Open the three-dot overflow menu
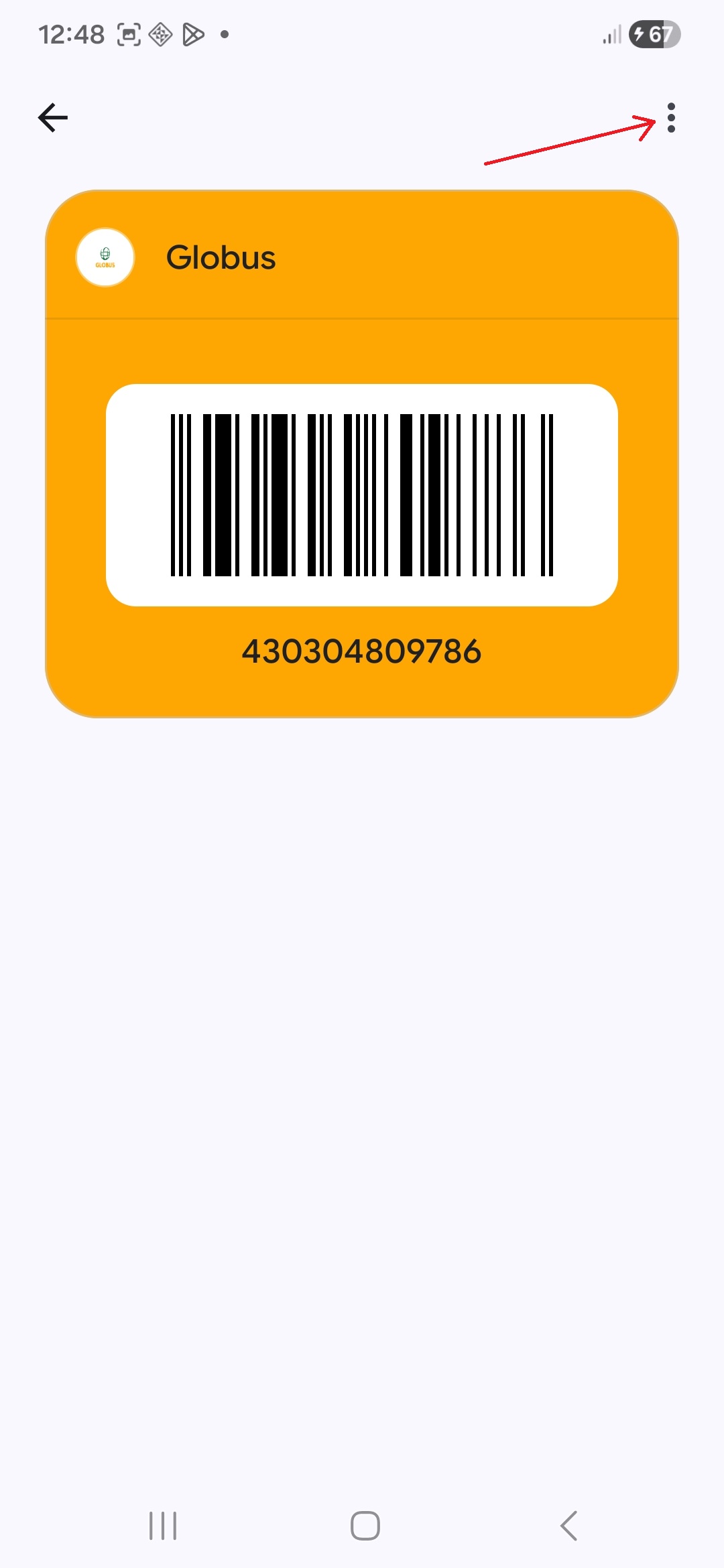This screenshot has height=1568, width=724. [x=671, y=118]
